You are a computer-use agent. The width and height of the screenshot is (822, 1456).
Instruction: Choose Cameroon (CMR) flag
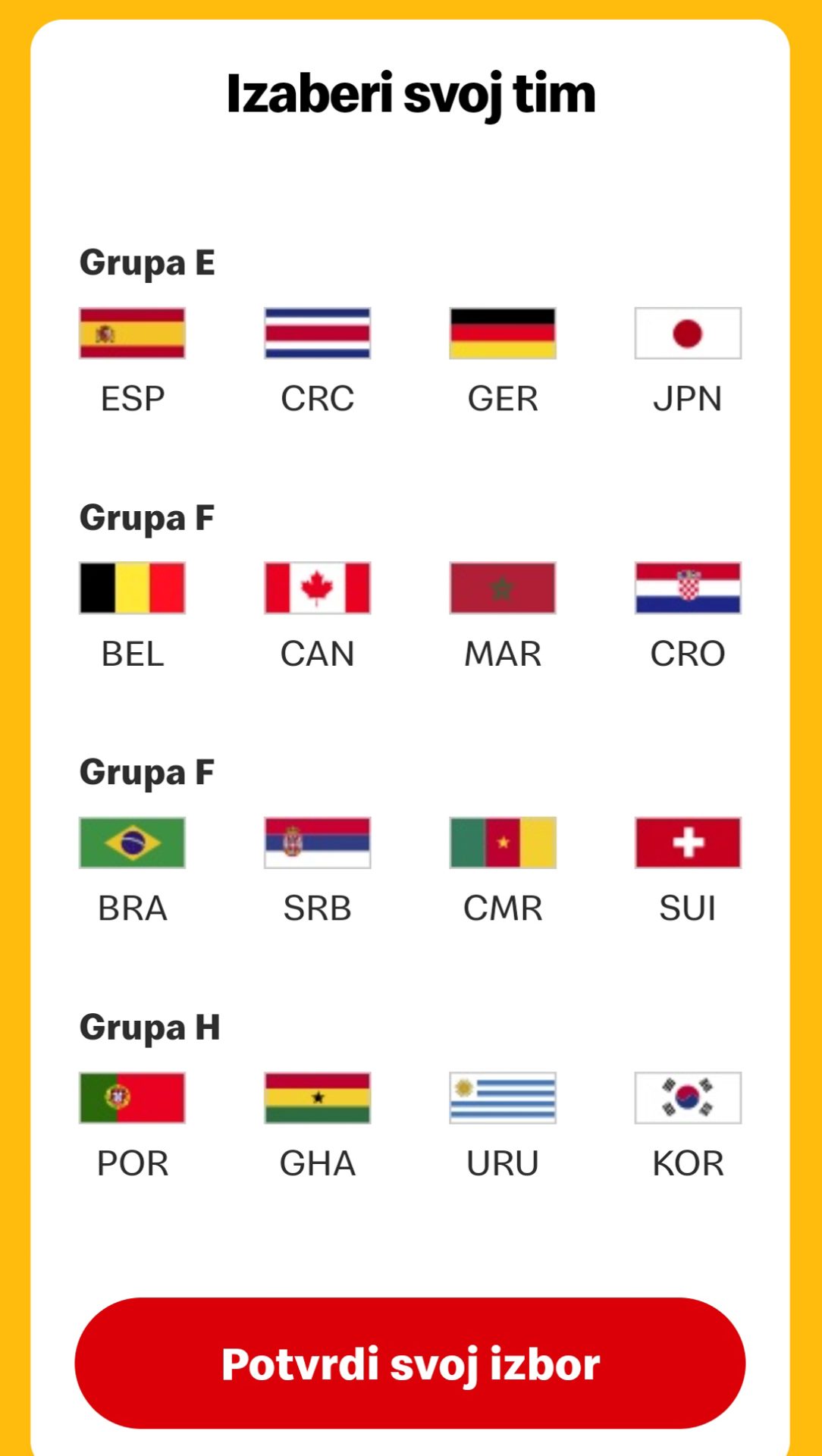[x=503, y=843]
